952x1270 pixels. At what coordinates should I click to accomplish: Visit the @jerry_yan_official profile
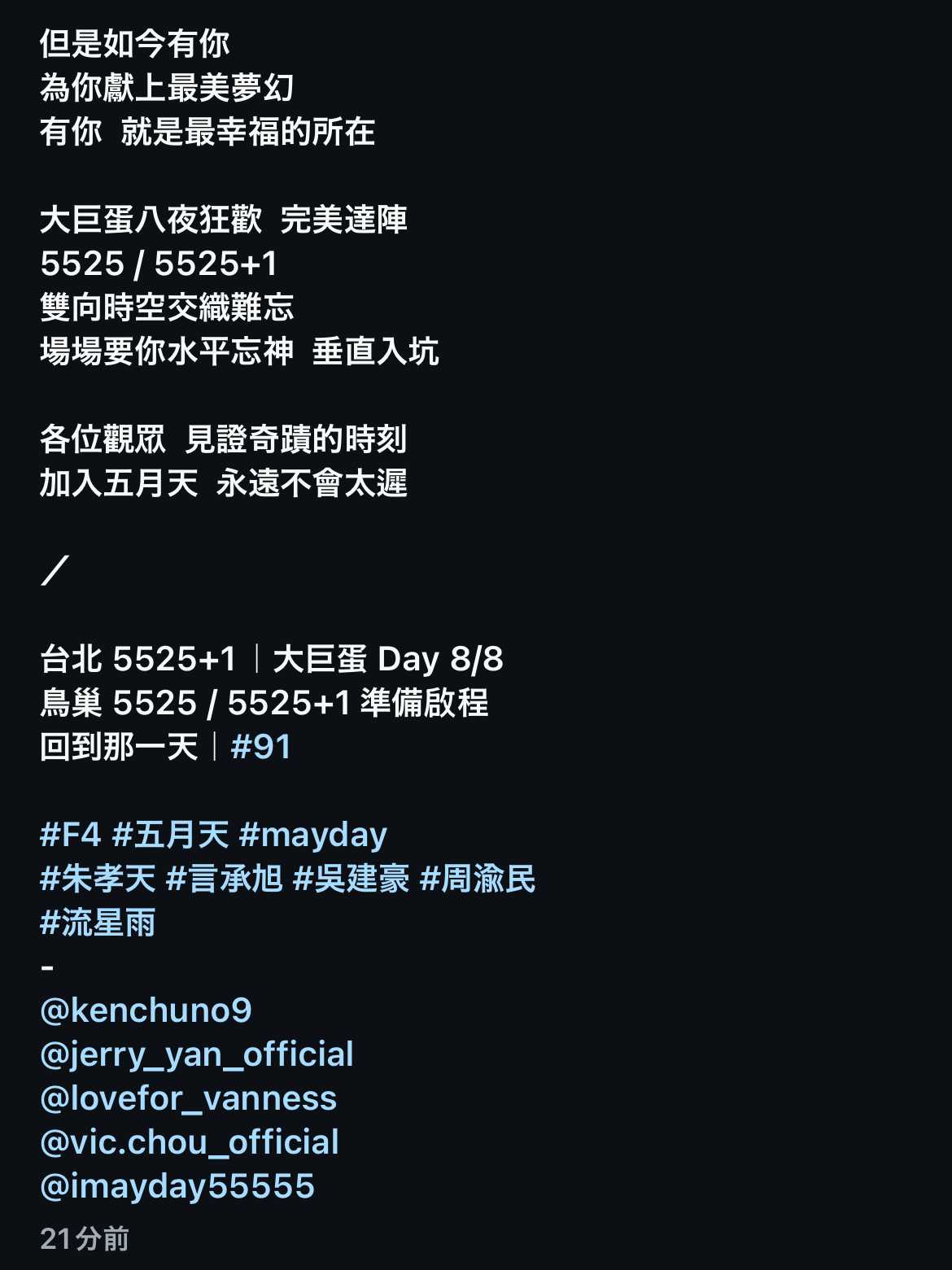[x=197, y=1054]
